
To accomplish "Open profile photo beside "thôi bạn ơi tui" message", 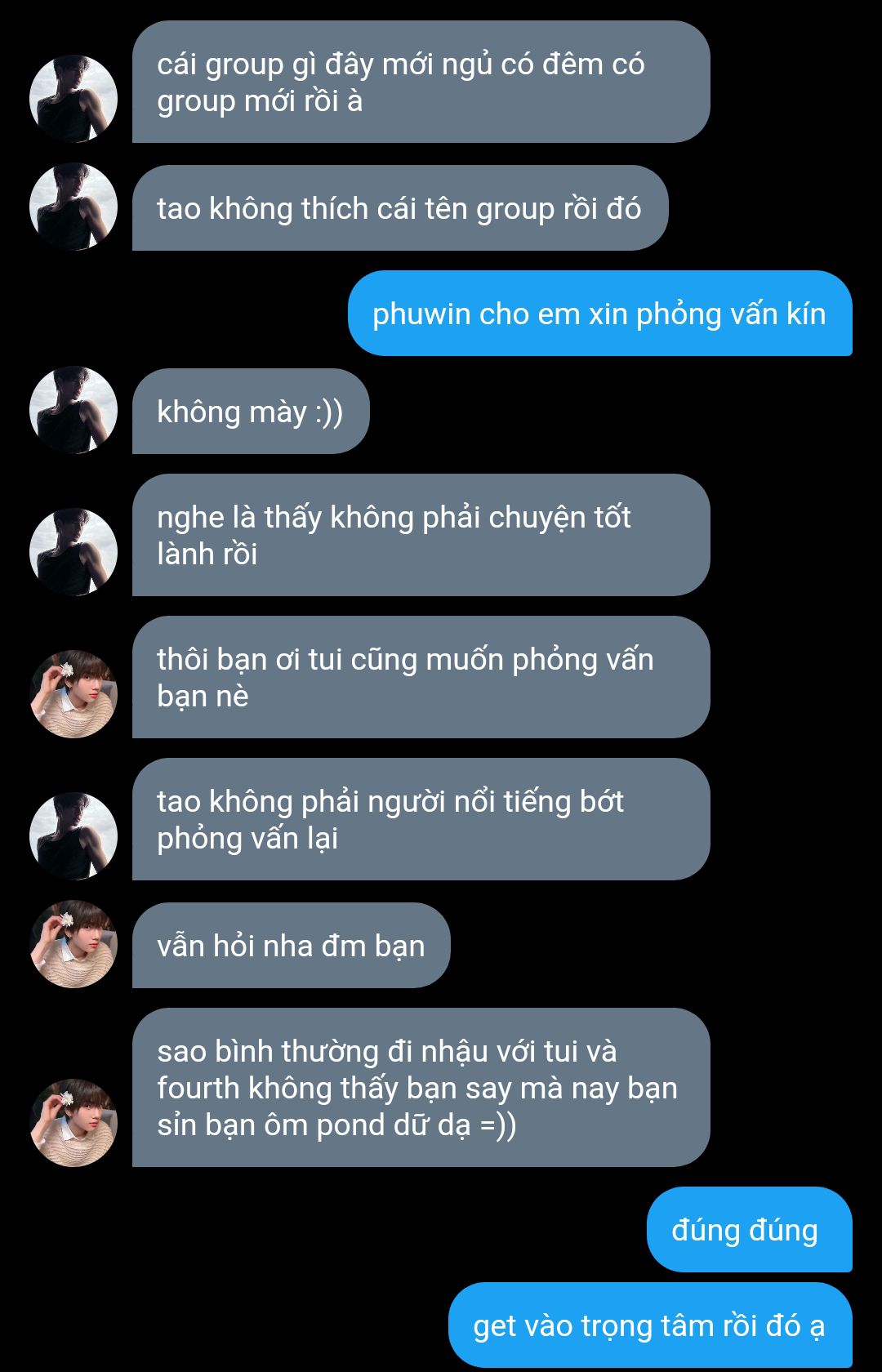I will 73,694.
